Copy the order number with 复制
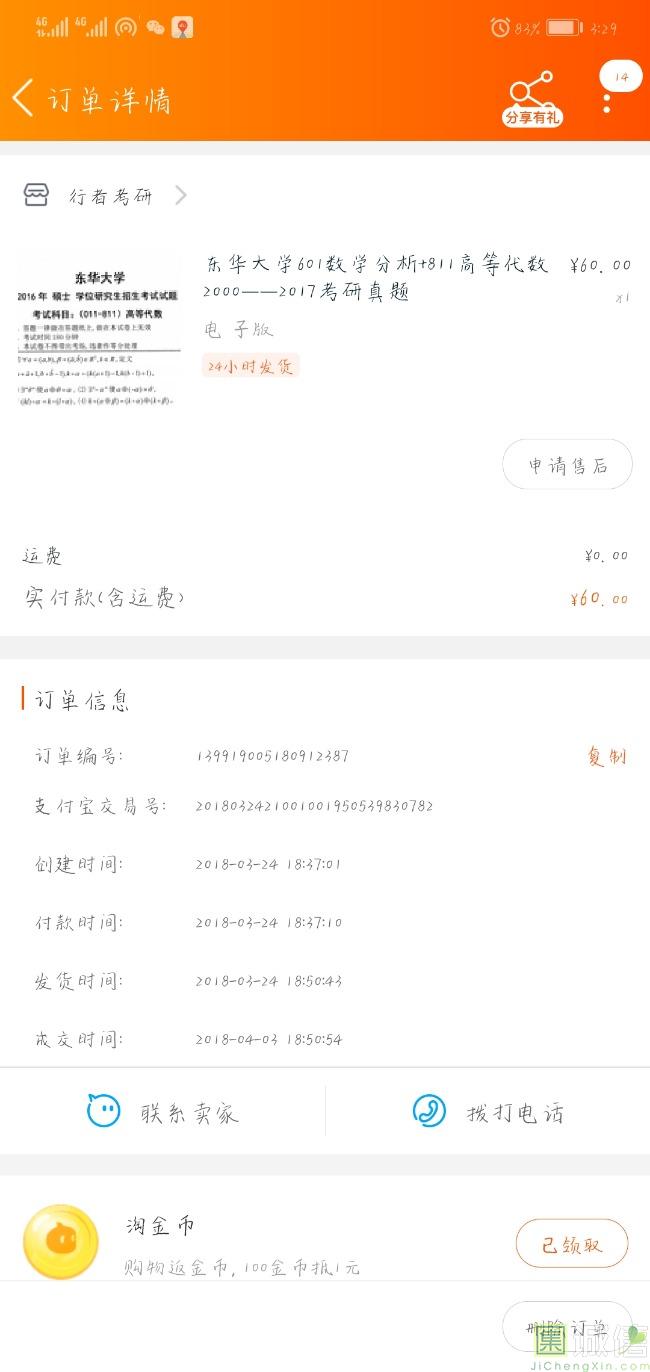This screenshot has width=650, height=1372. pos(606,757)
